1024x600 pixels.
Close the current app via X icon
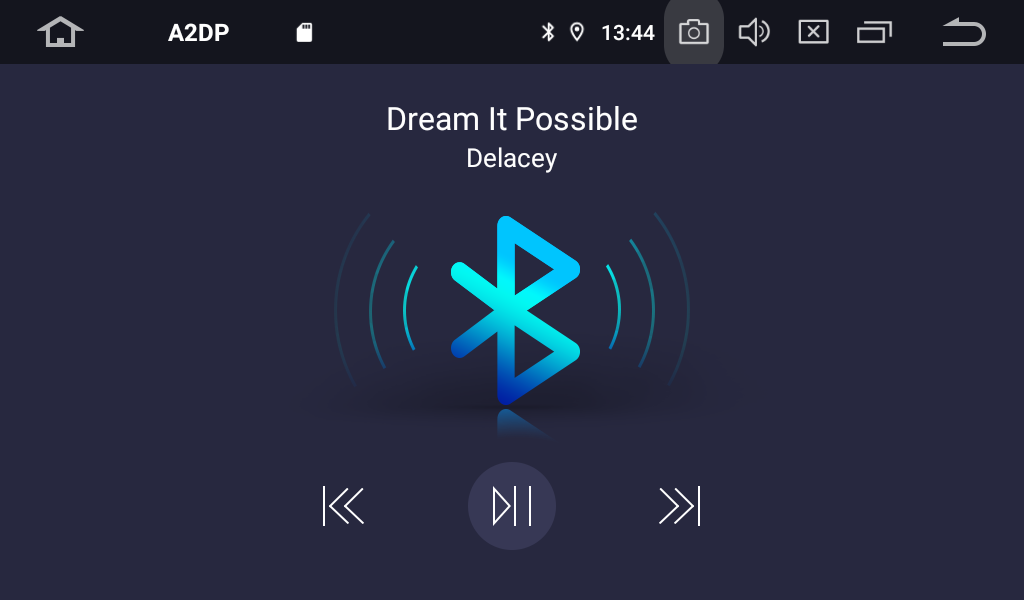(813, 32)
